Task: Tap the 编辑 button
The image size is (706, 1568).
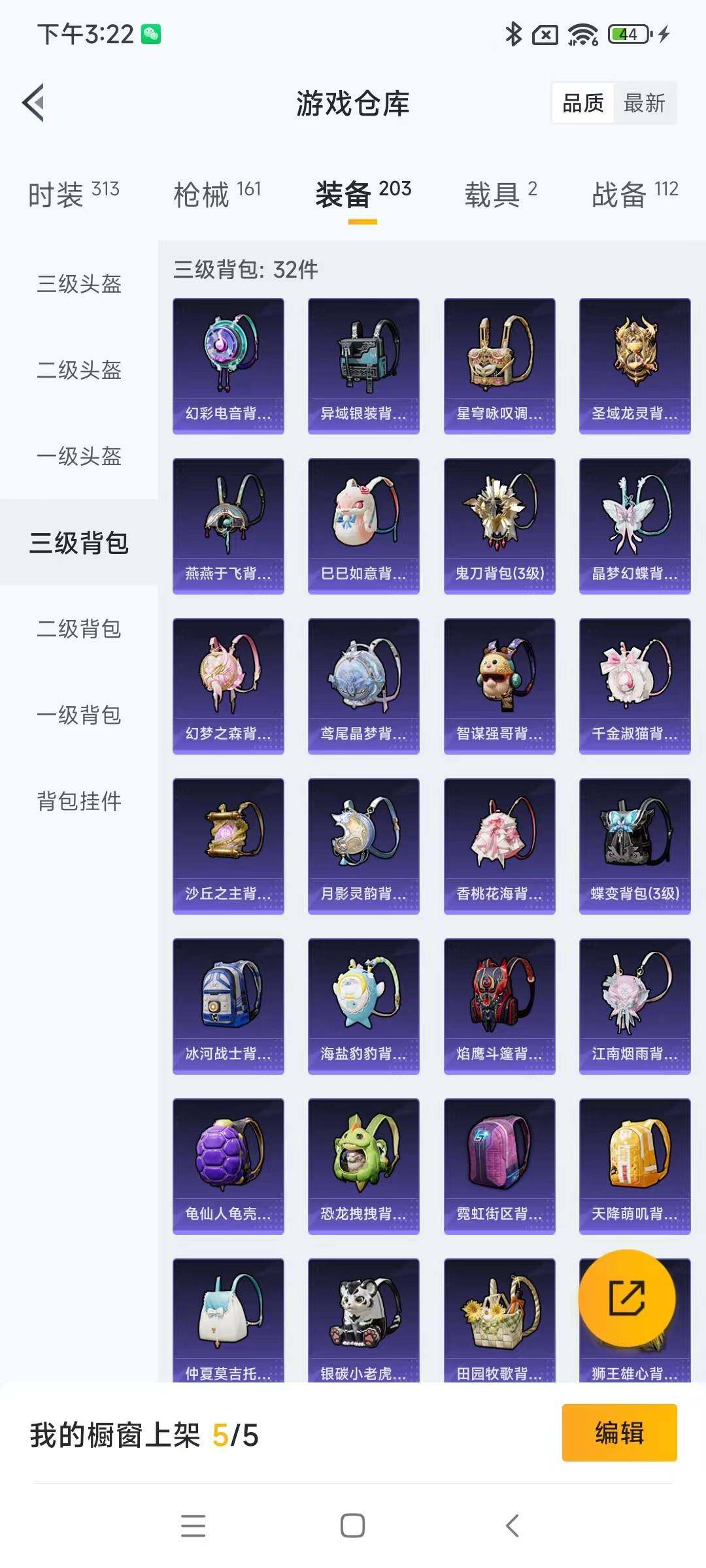Action: tap(619, 1433)
